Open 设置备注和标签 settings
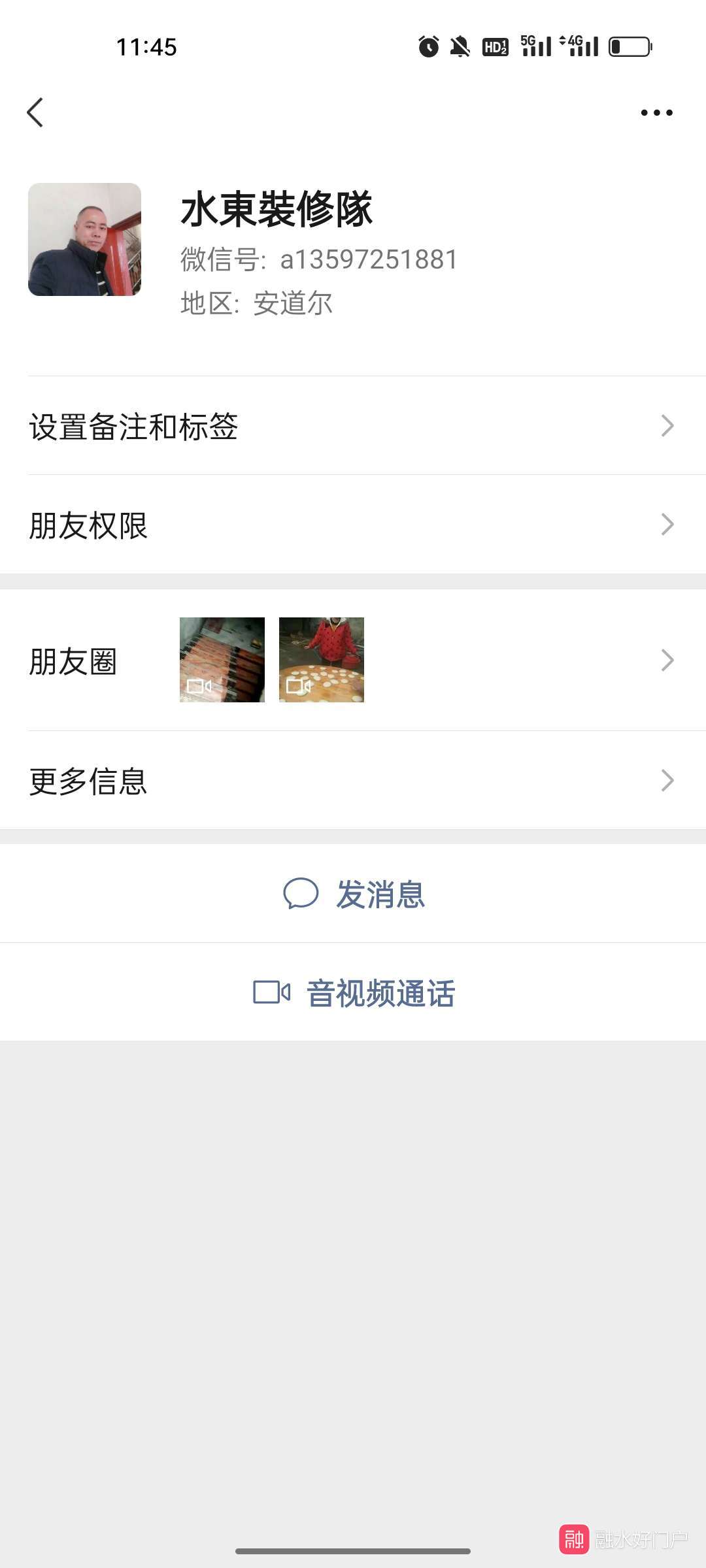Viewport: 706px width, 1568px height. [x=353, y=426]
